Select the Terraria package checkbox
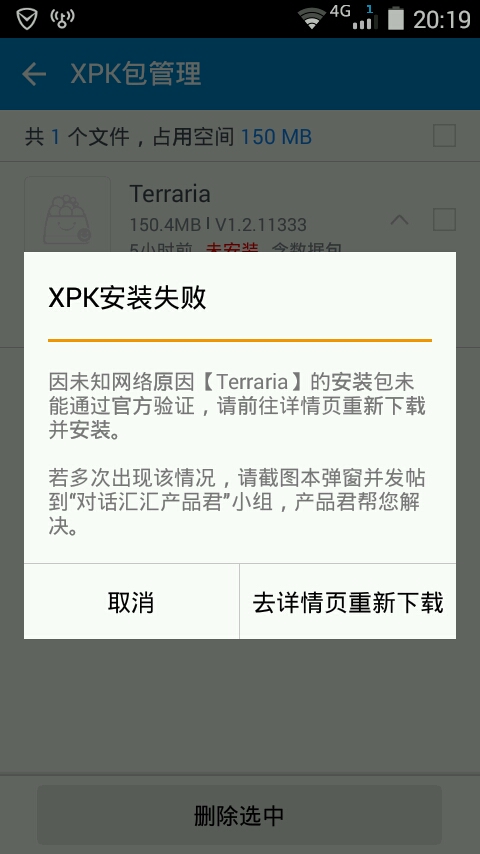The image size is (480, 854). click(444, 220)
